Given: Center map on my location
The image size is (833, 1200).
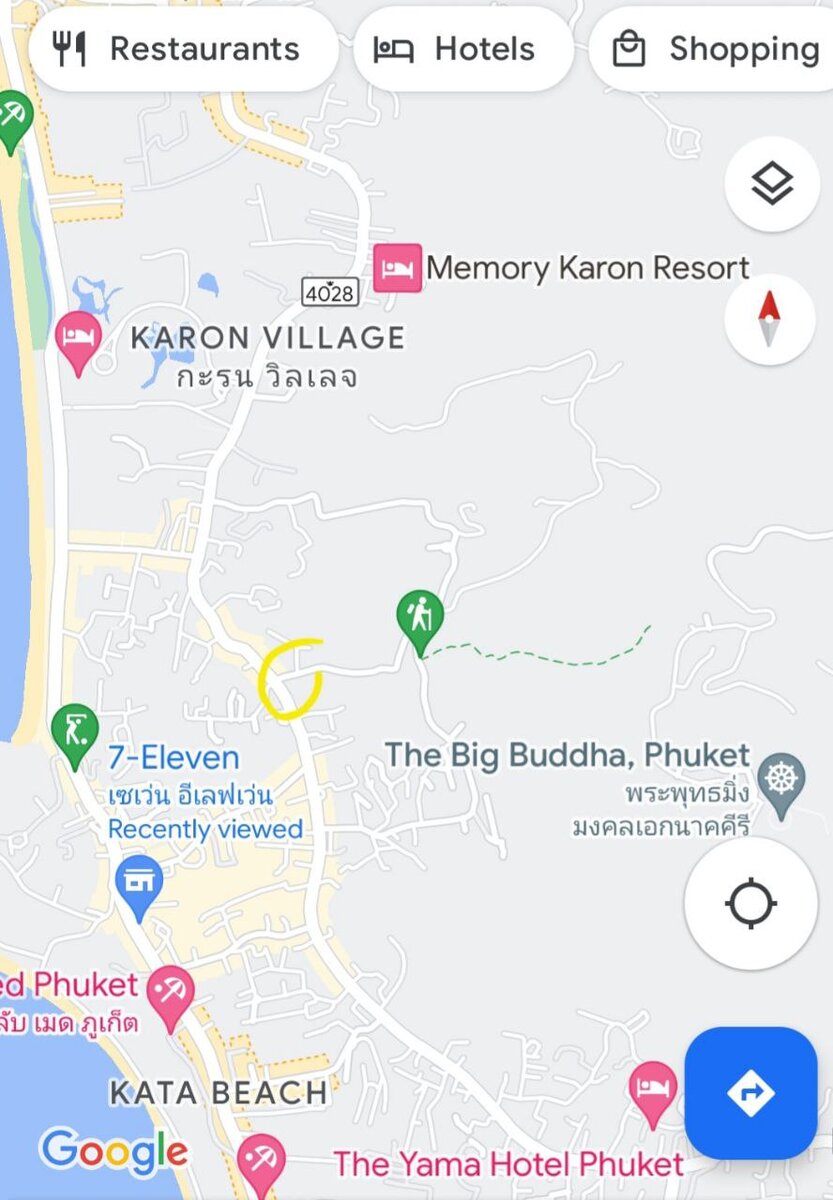Looking at the screenshot, I should (x=751, y=904).
